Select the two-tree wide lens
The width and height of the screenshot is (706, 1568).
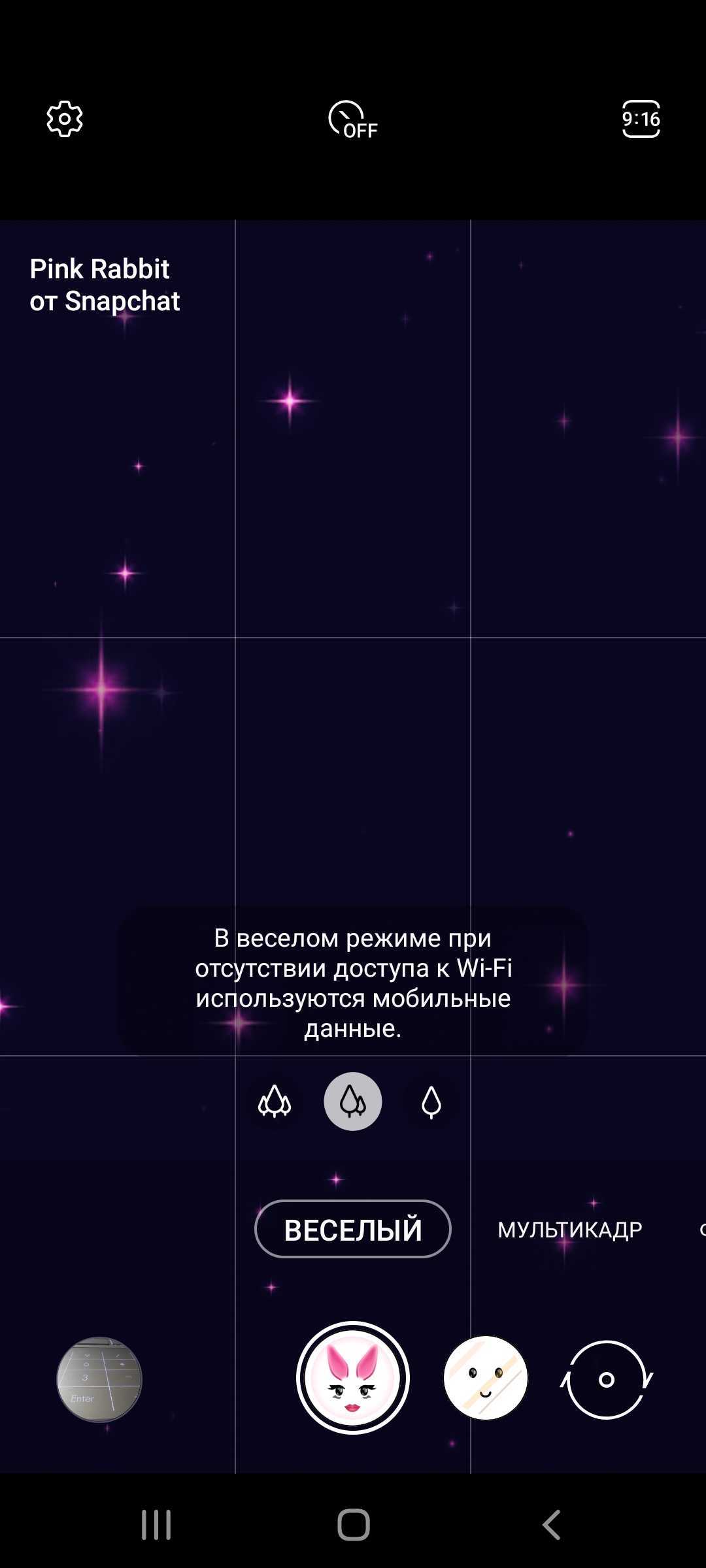[353, 1102]
